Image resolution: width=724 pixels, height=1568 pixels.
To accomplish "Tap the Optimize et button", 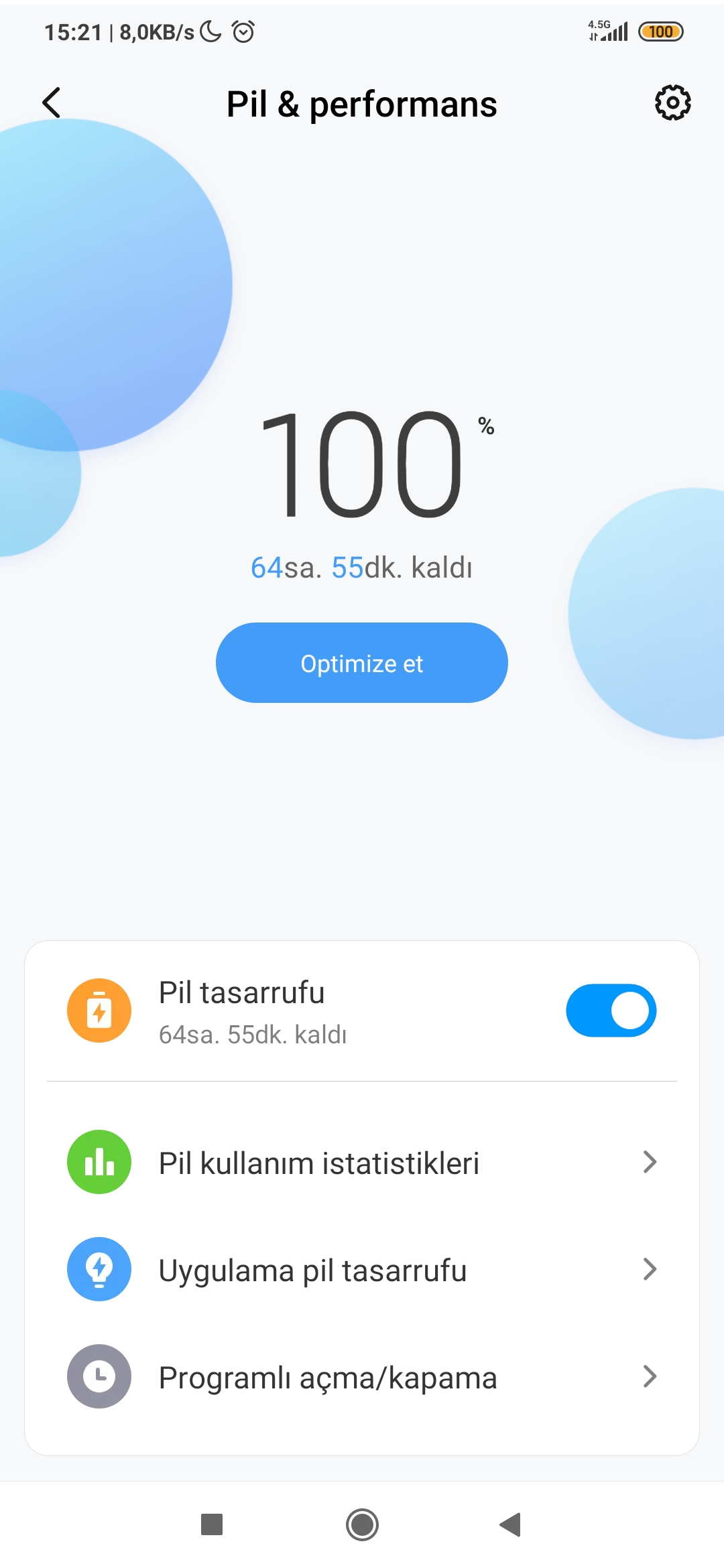I will tap(362, 663).
